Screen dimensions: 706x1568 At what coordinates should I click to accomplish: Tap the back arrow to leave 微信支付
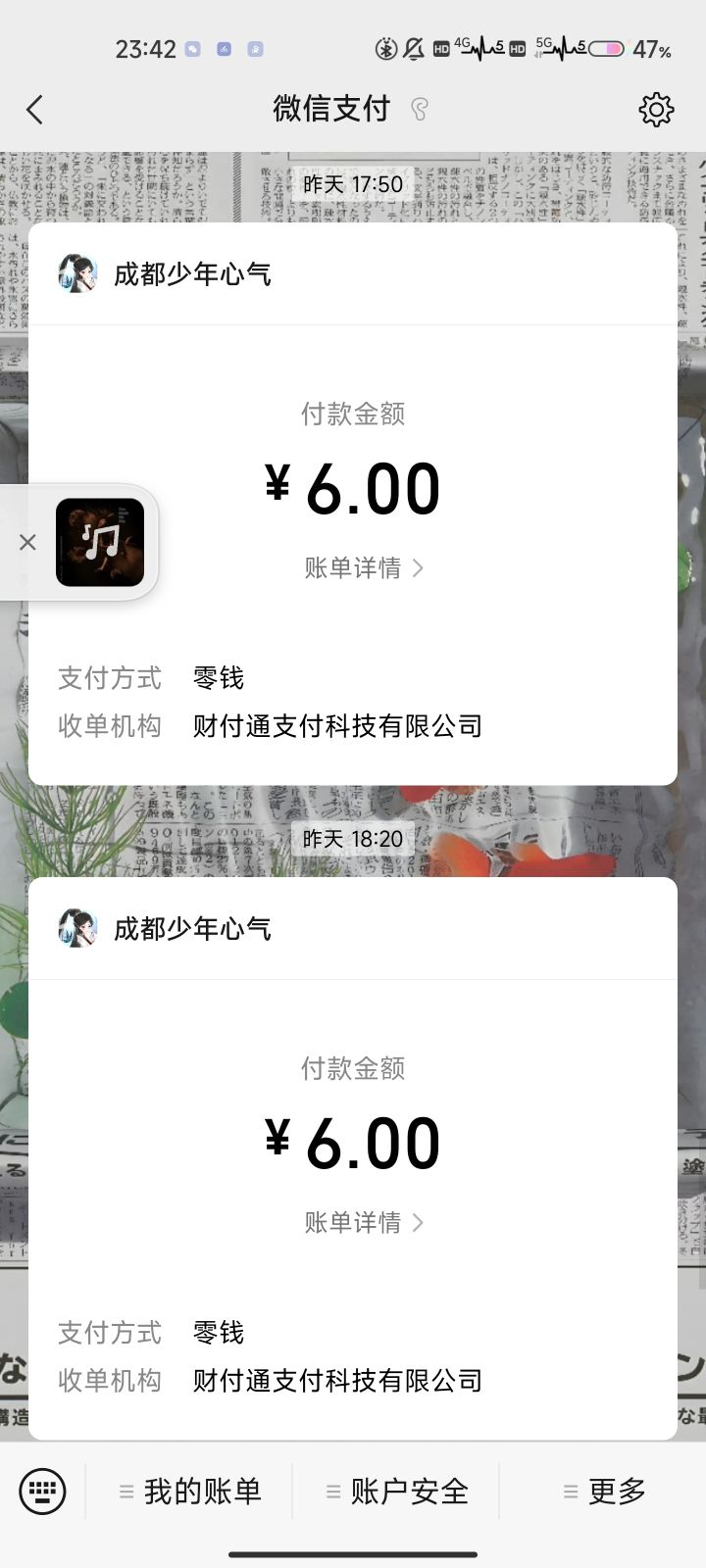point(35,110)
